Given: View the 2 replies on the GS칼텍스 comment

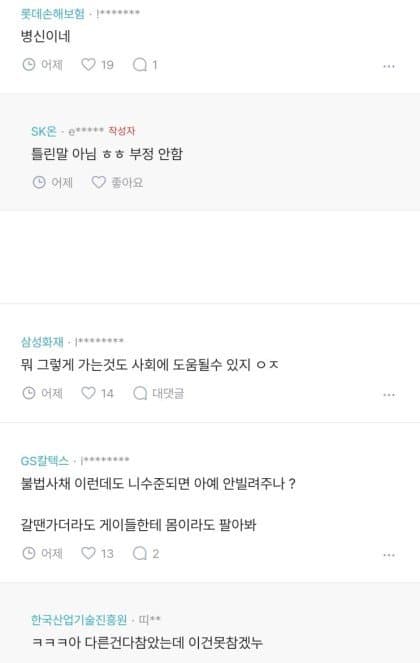Looking at the screenshot, I should tap(146, 553).
